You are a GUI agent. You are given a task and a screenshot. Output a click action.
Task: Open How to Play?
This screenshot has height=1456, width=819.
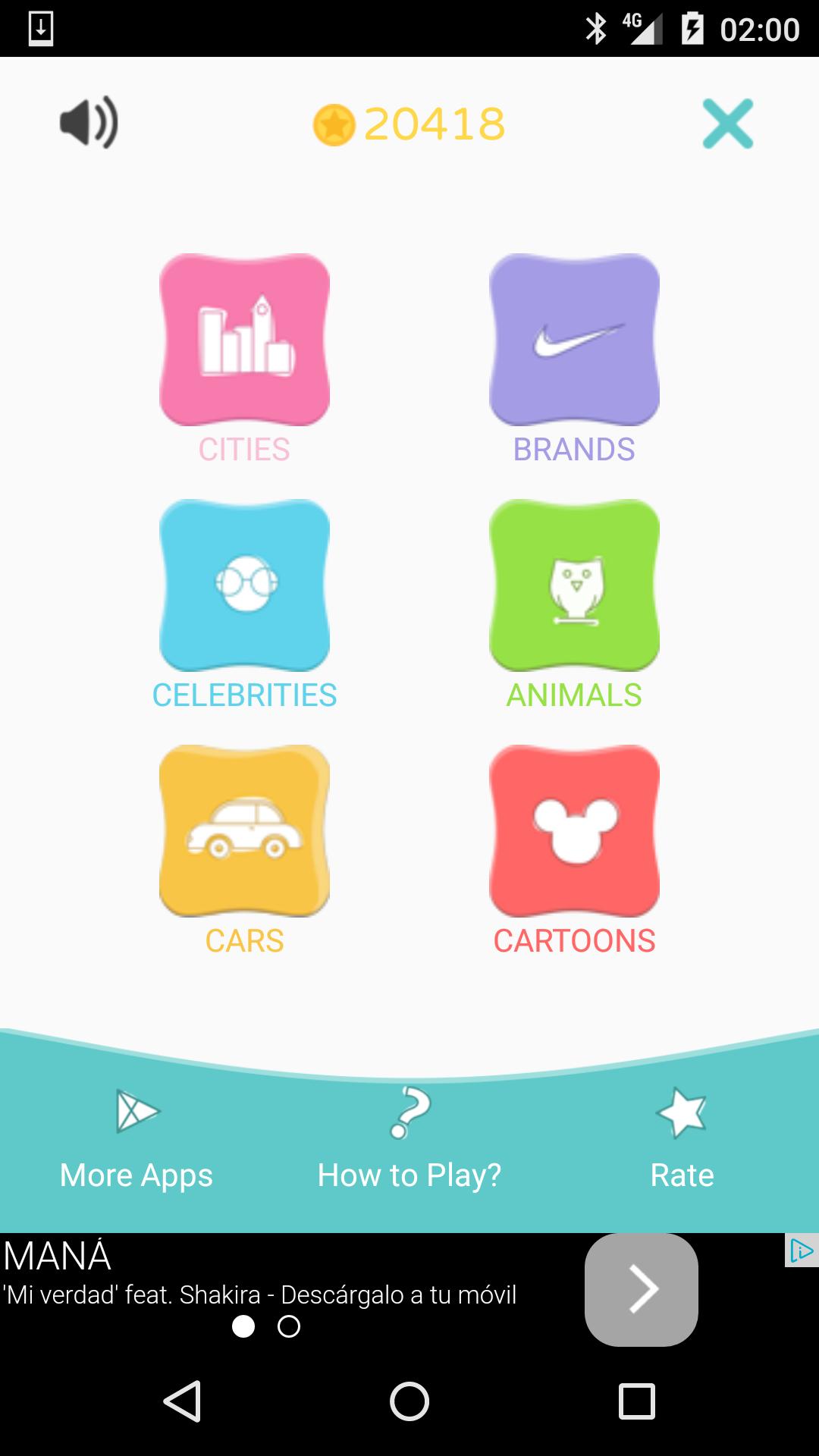coord(409,1175)
